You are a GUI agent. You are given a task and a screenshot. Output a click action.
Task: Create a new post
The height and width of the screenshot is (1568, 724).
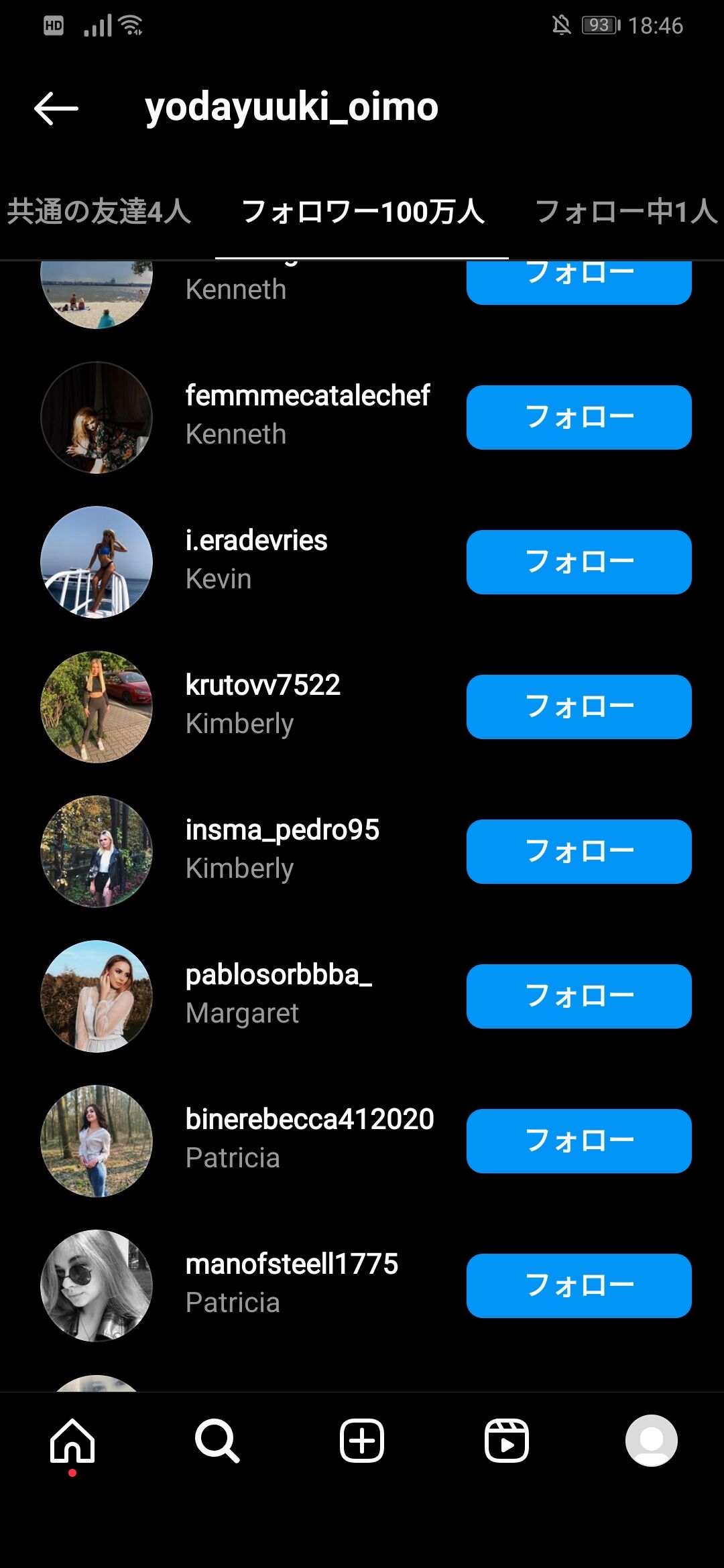362,1441
